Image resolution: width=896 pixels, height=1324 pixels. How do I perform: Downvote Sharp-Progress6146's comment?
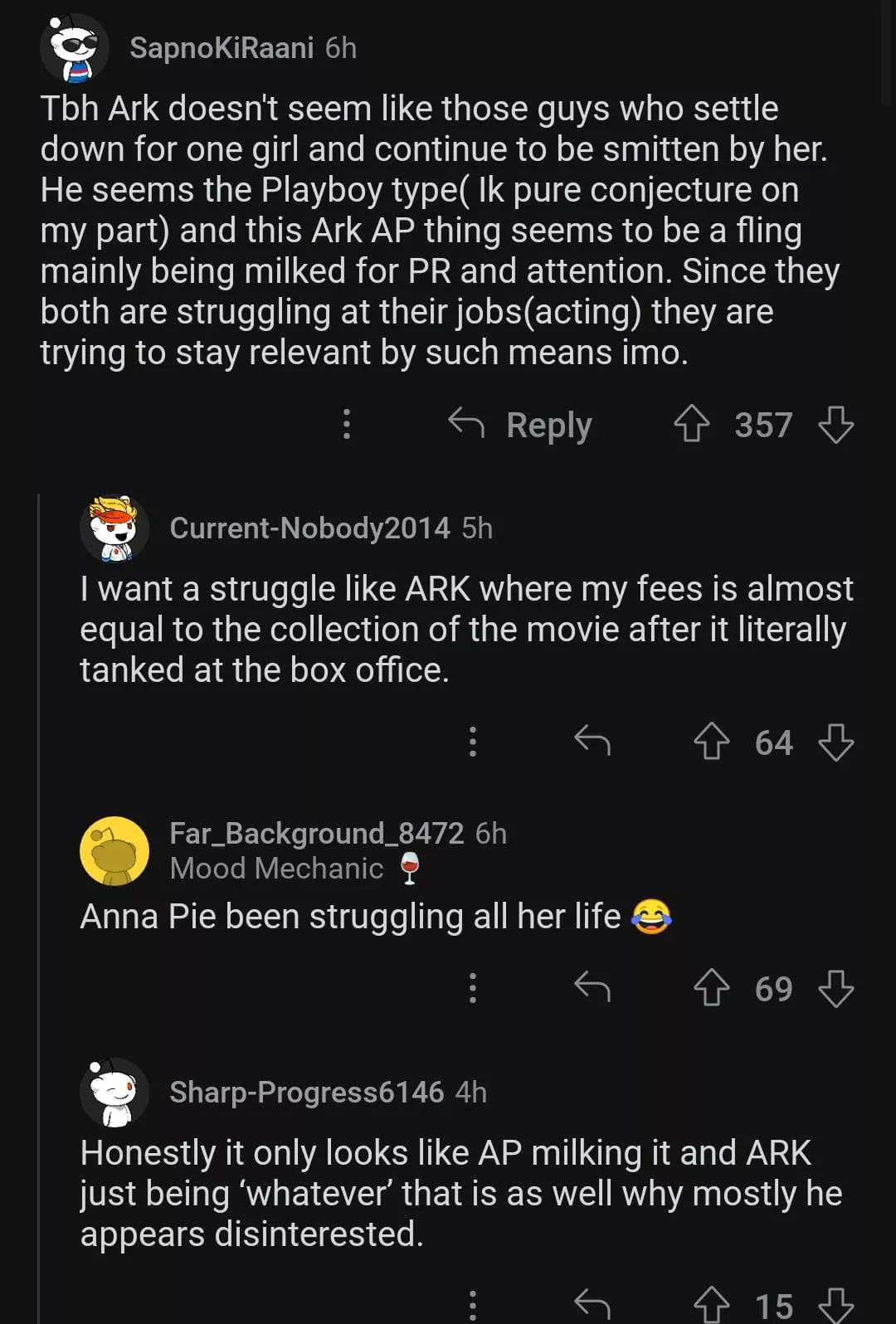pyautogui.click(x=835, y=1305)
